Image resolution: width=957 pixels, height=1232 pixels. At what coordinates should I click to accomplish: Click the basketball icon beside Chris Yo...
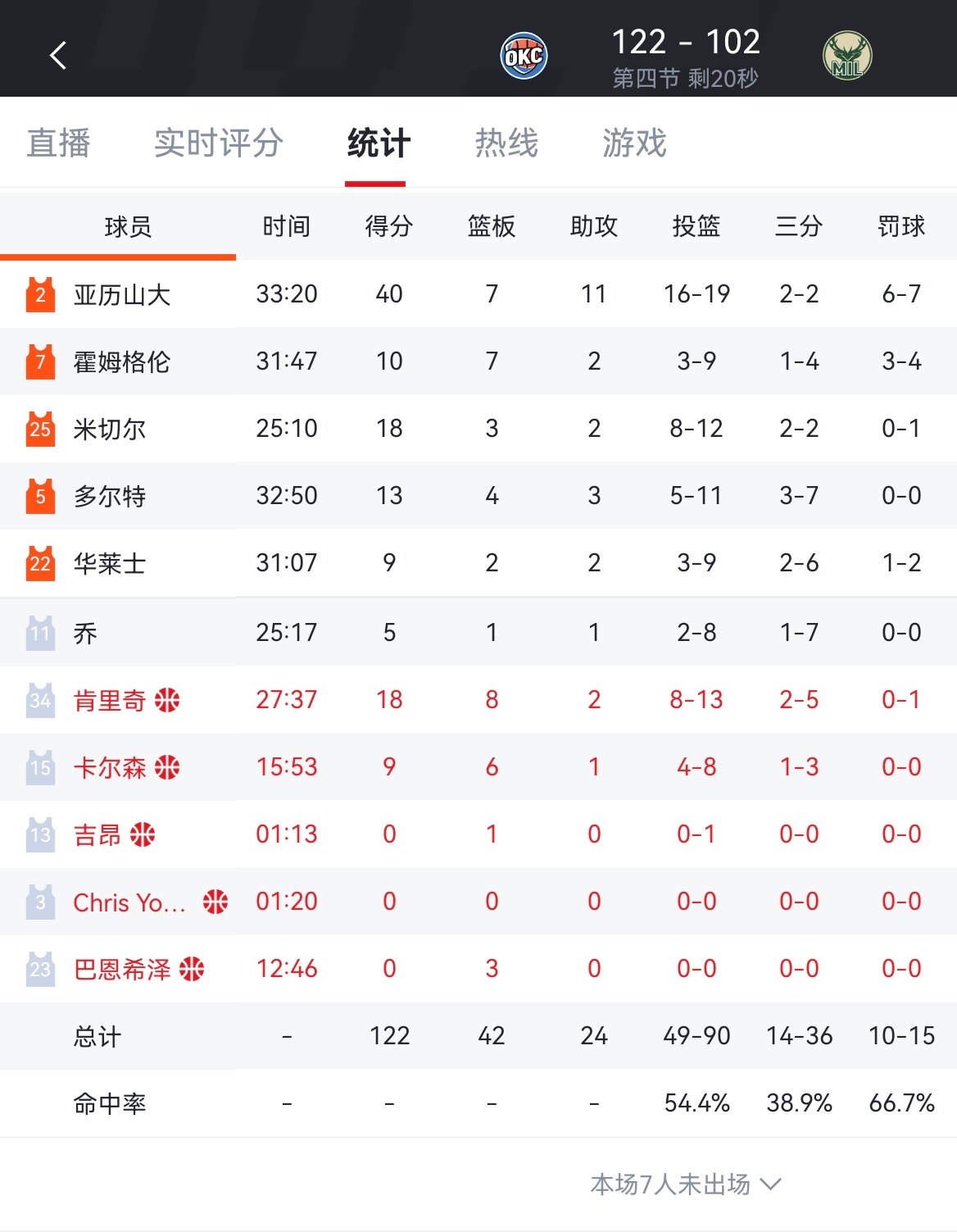[x=215, y=901]
